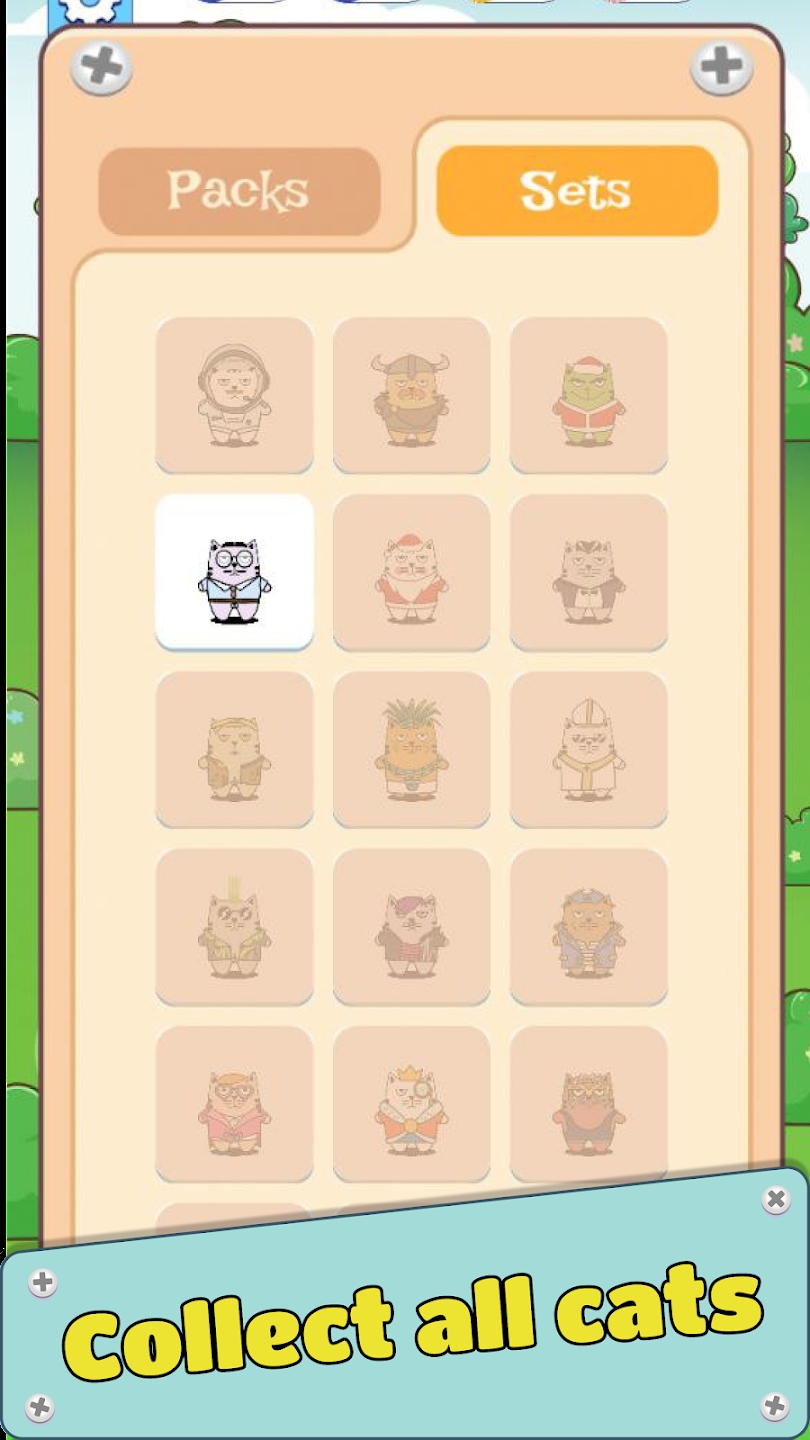The width and height of the screenshot is (810, 1440).
Task: Open the pink robe cat with glasses
Action: [x=234, y=1105]
